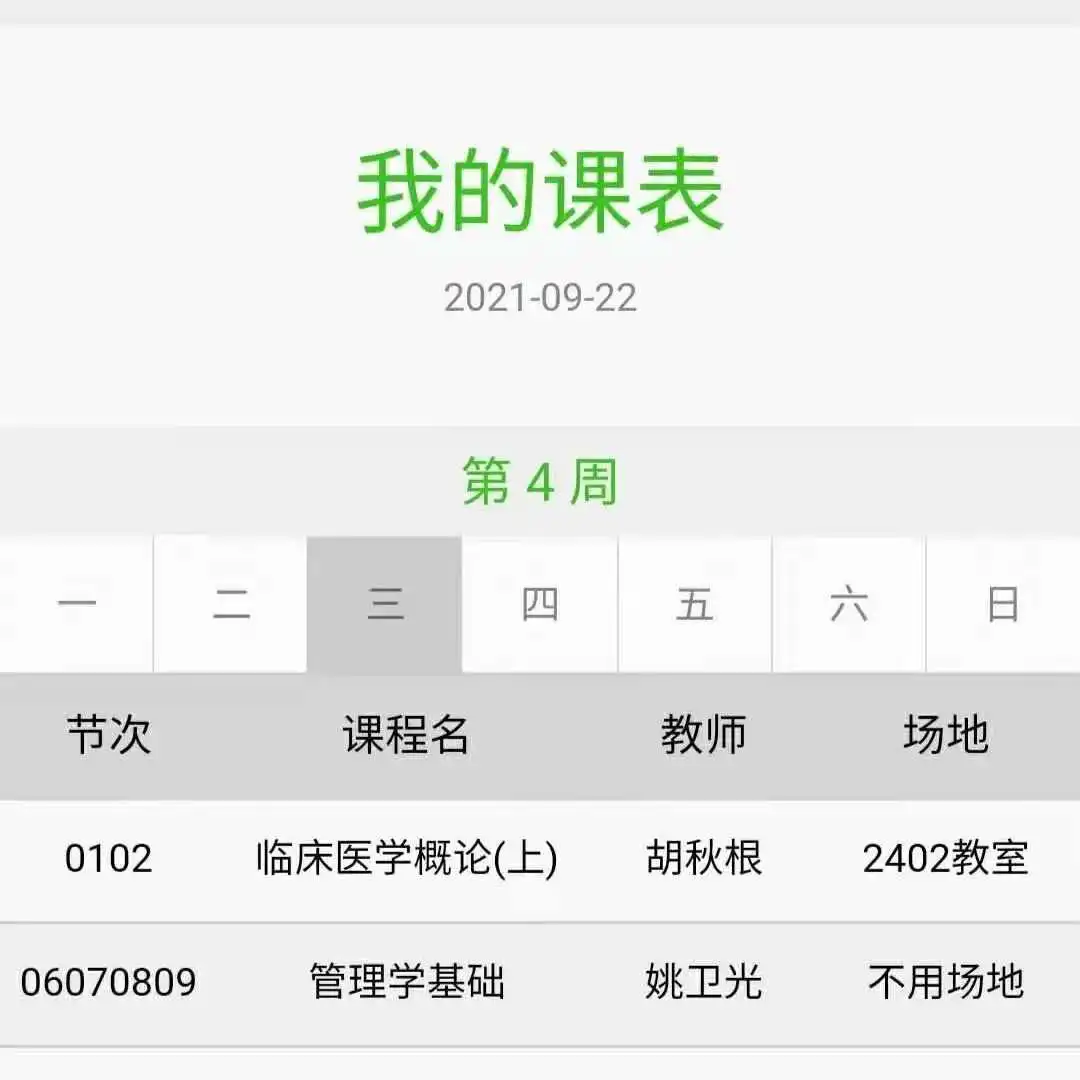Show the schedule for 四 (Thursday)
This screenshot has width=1080, height=1080.
[x=540, y=605]
